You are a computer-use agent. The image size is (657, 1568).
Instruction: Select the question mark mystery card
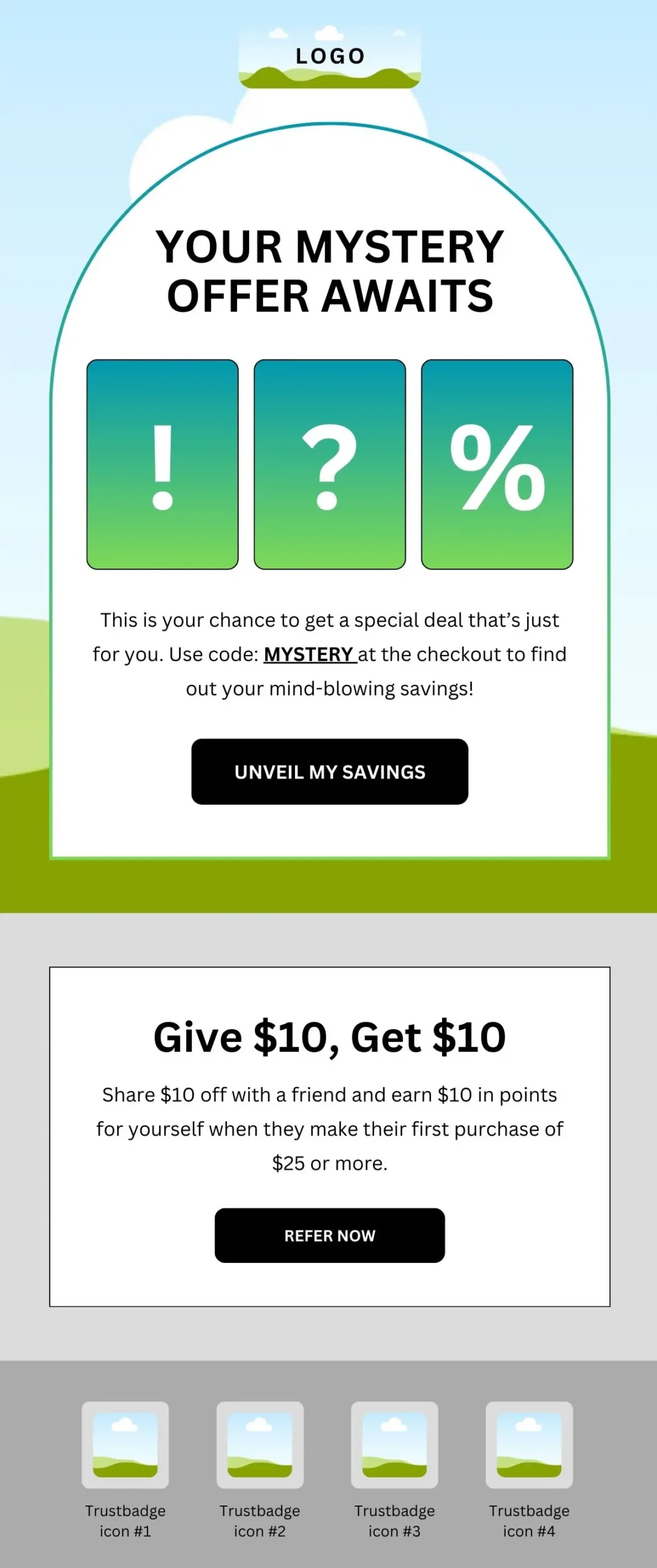tap(329, 462)
